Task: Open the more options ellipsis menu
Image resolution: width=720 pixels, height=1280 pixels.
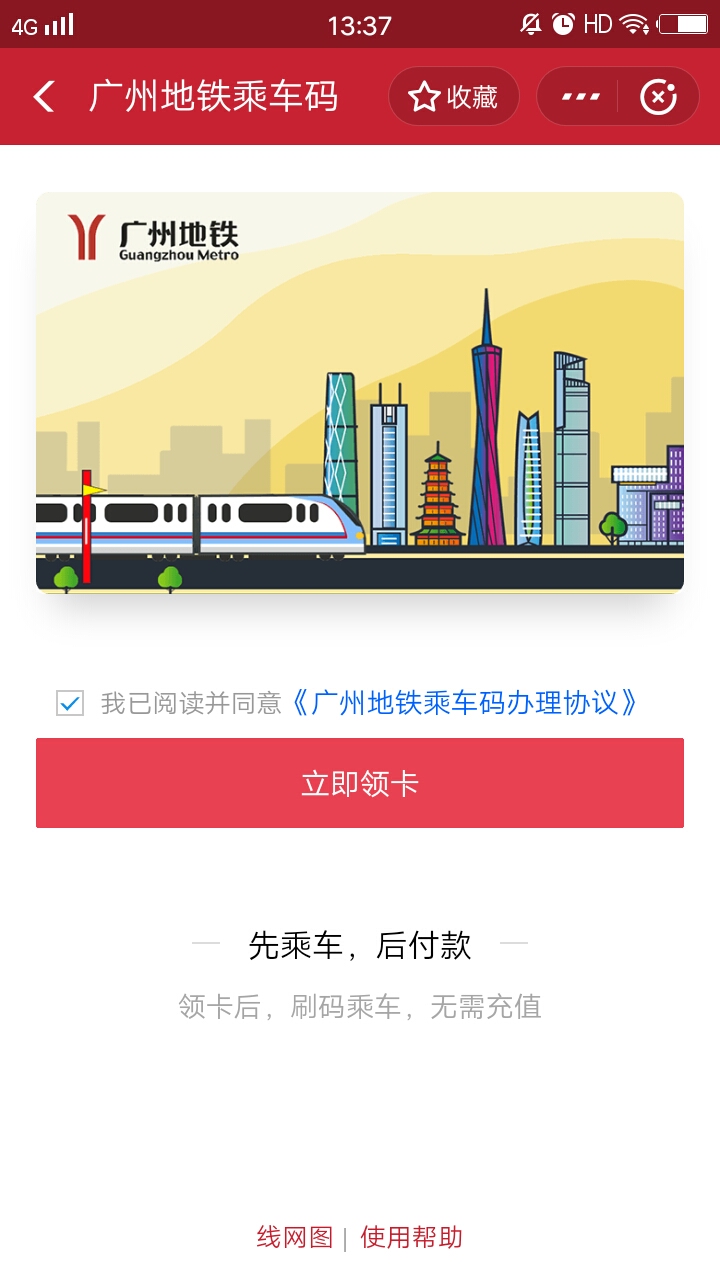Action: (578, 97)
